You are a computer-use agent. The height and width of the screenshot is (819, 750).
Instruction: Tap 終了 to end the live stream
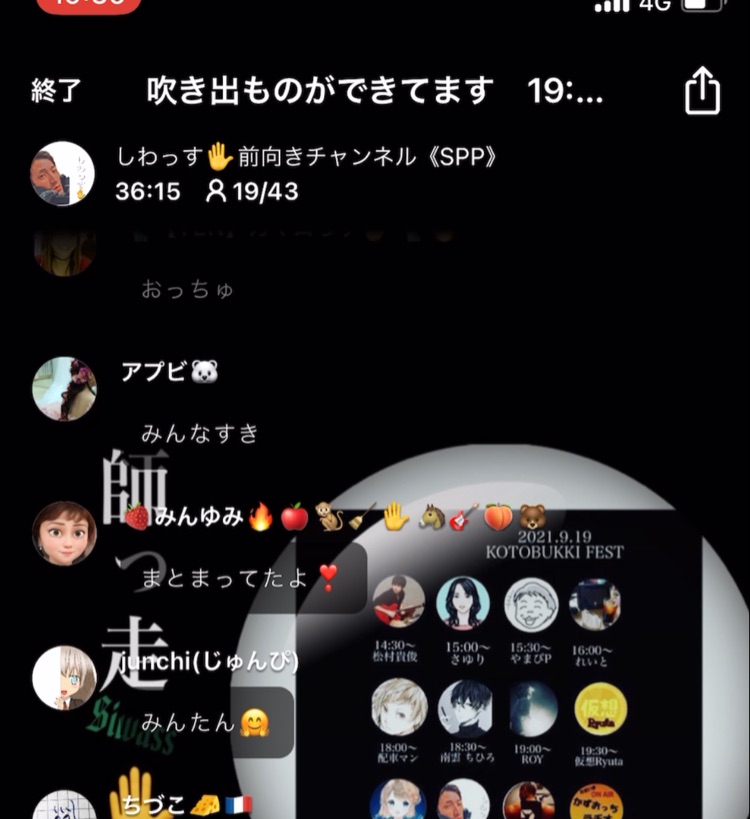pos(56,93)
